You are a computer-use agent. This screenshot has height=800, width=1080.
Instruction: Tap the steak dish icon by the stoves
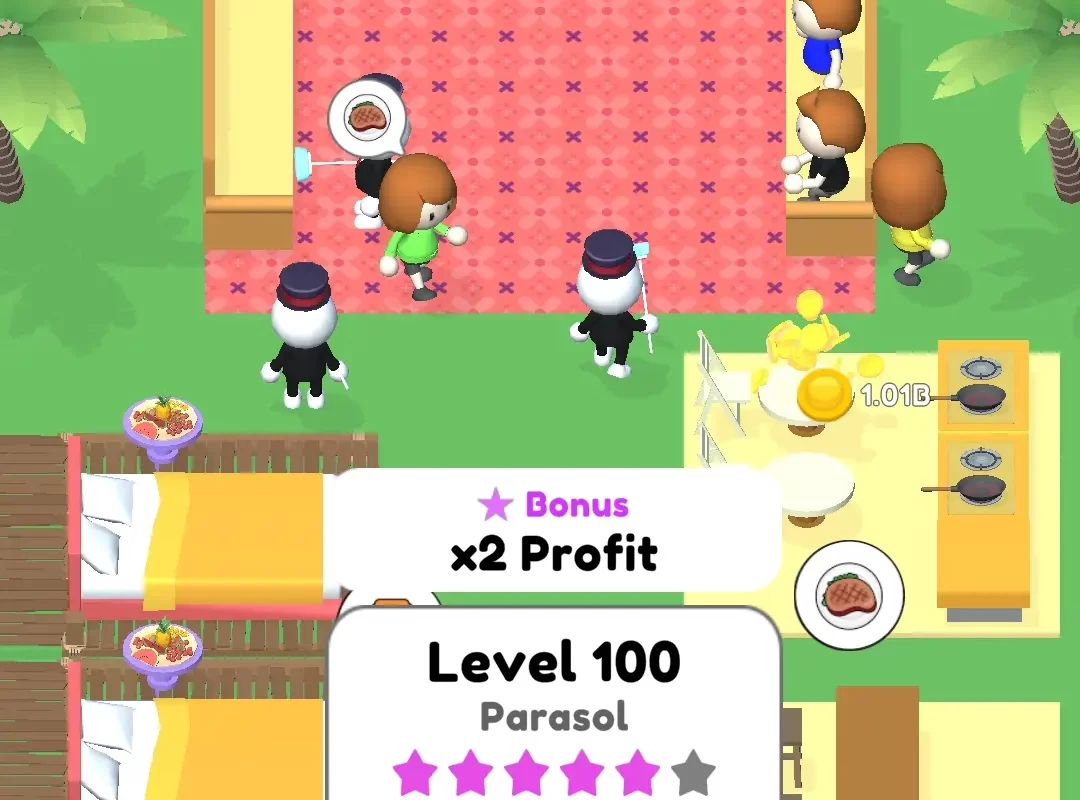(x=849, y=597)
